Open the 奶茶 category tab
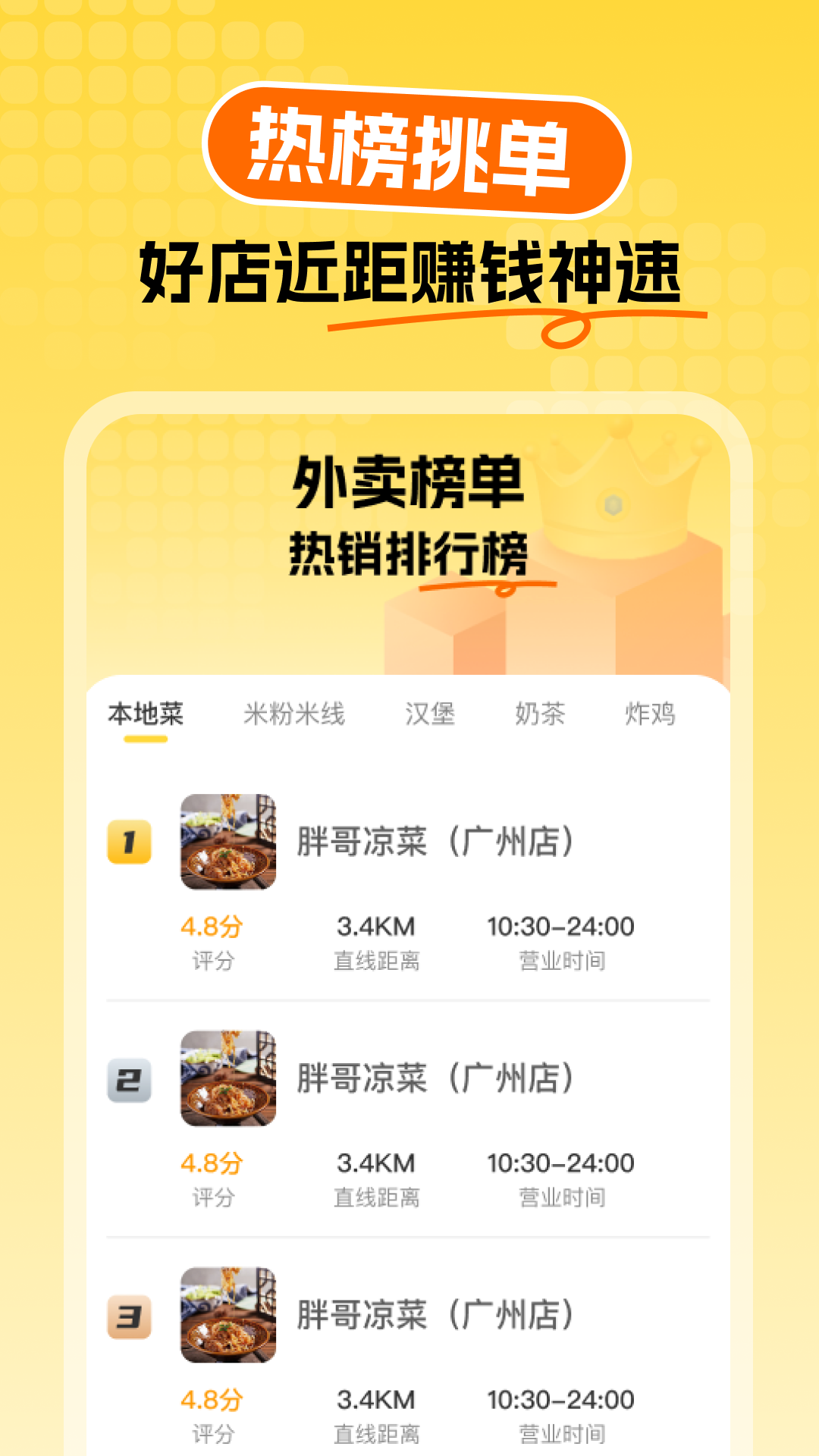 541,713
